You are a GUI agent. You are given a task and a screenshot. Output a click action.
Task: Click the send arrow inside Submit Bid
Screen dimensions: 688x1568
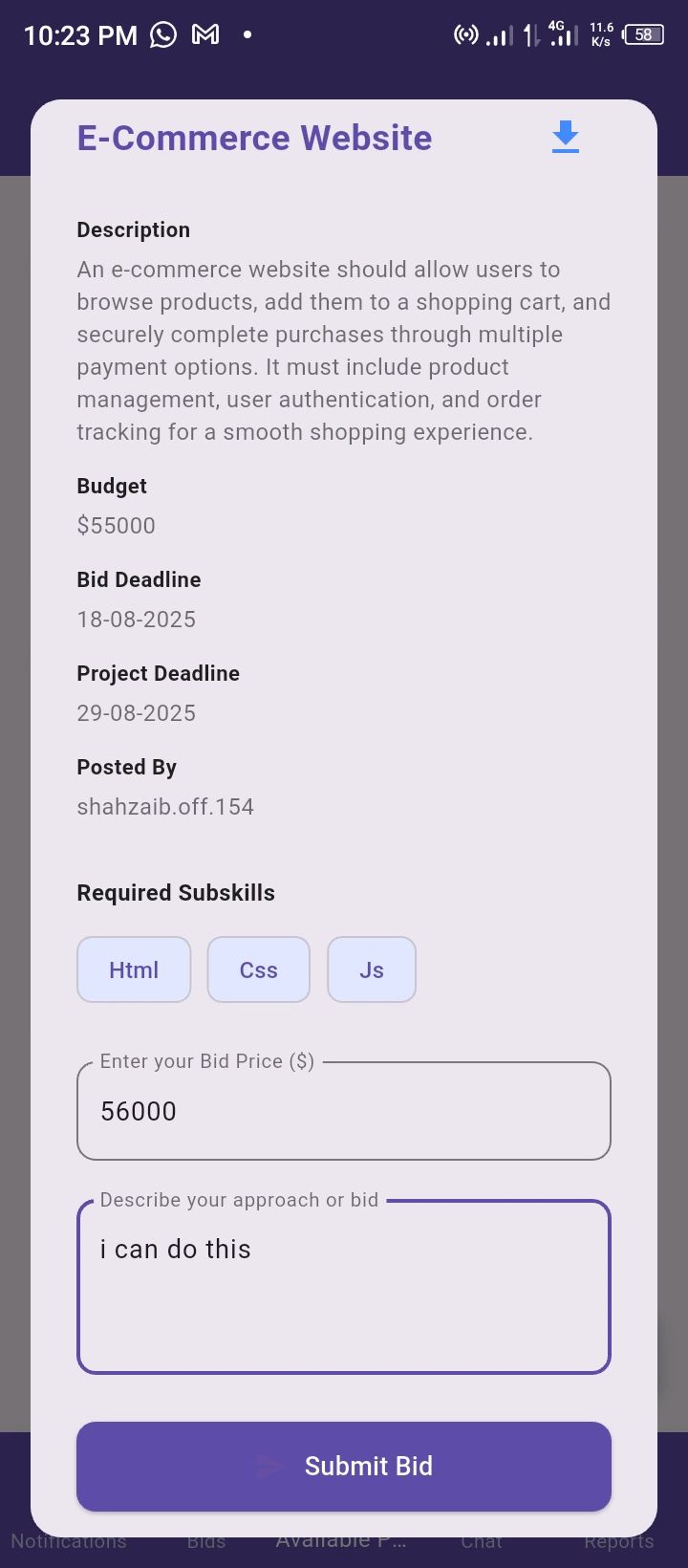pyautogui.click(x=270, y=1466)
